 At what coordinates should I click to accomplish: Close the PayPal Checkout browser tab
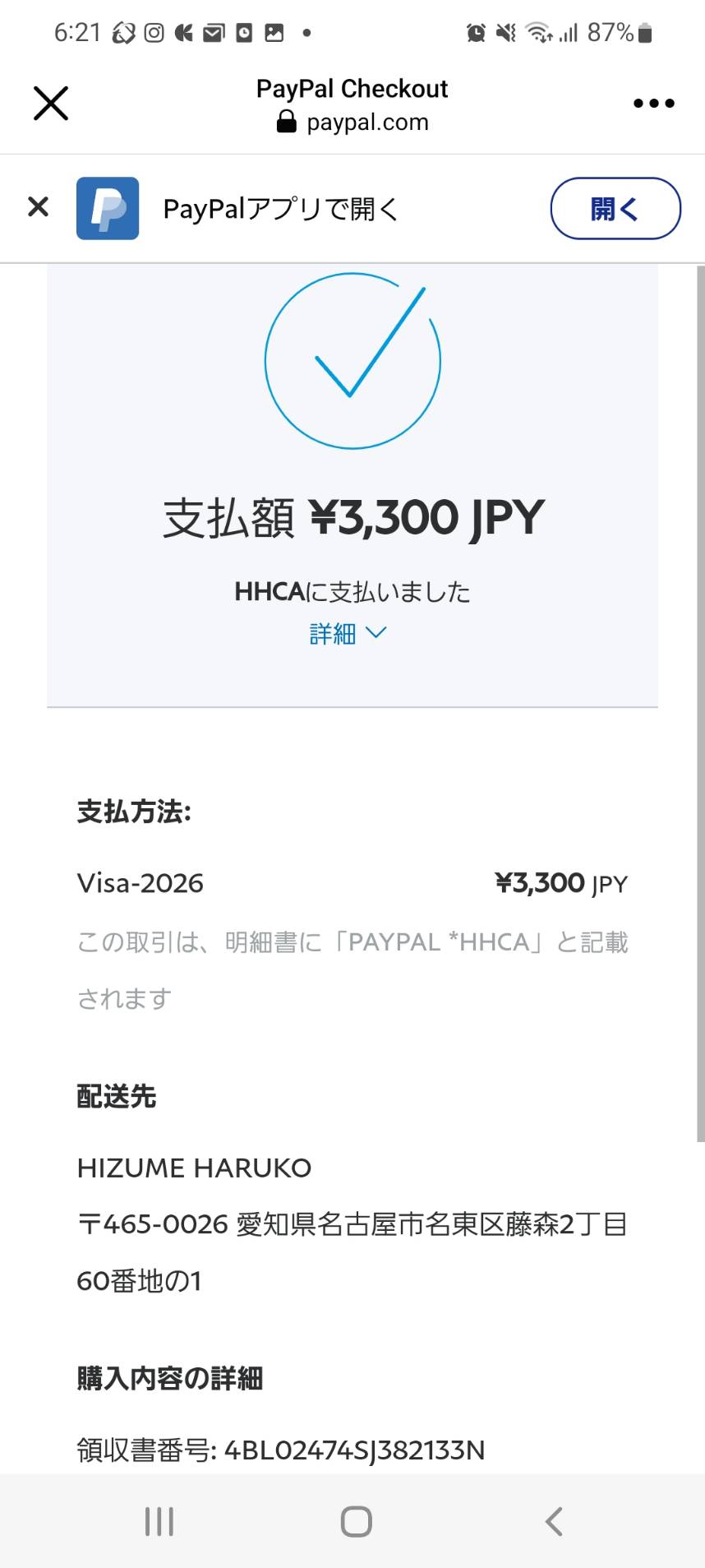[x=51, y=104]
